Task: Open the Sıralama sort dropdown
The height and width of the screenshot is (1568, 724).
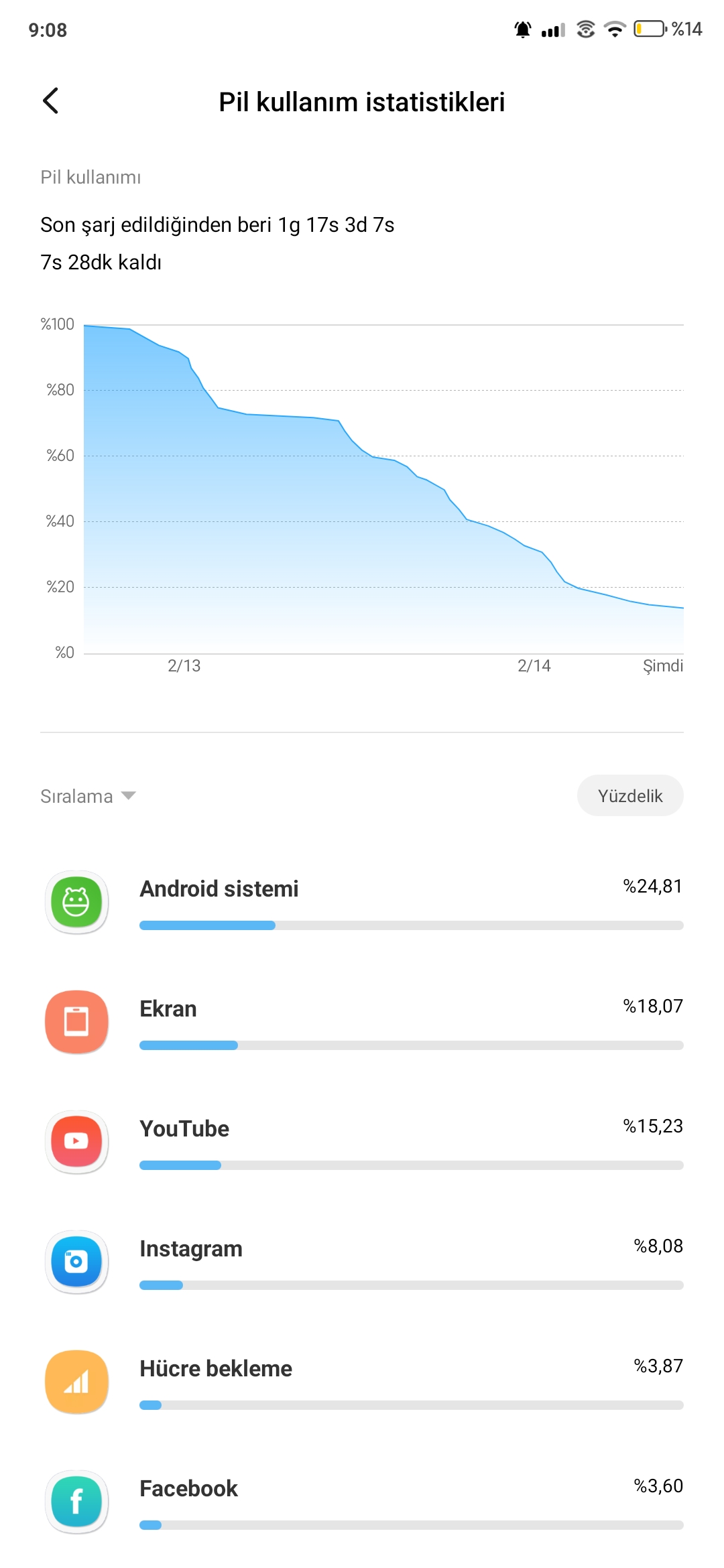Action: pyautogui.click(x=88, y=796)
